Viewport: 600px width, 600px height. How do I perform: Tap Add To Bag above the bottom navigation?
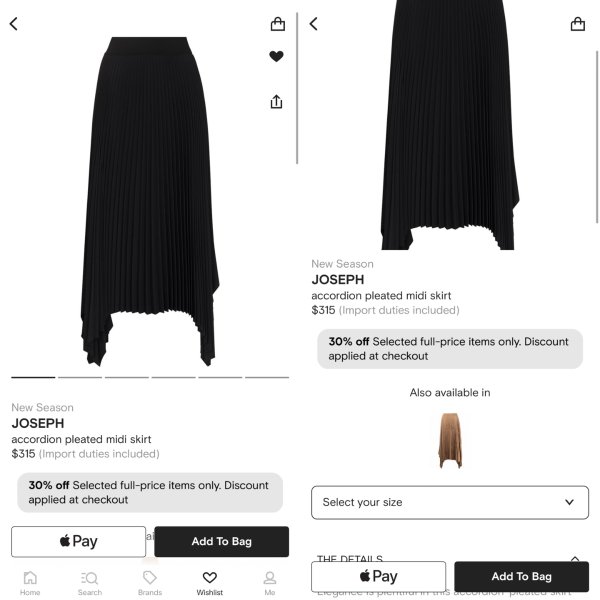(x=221, y=541)
